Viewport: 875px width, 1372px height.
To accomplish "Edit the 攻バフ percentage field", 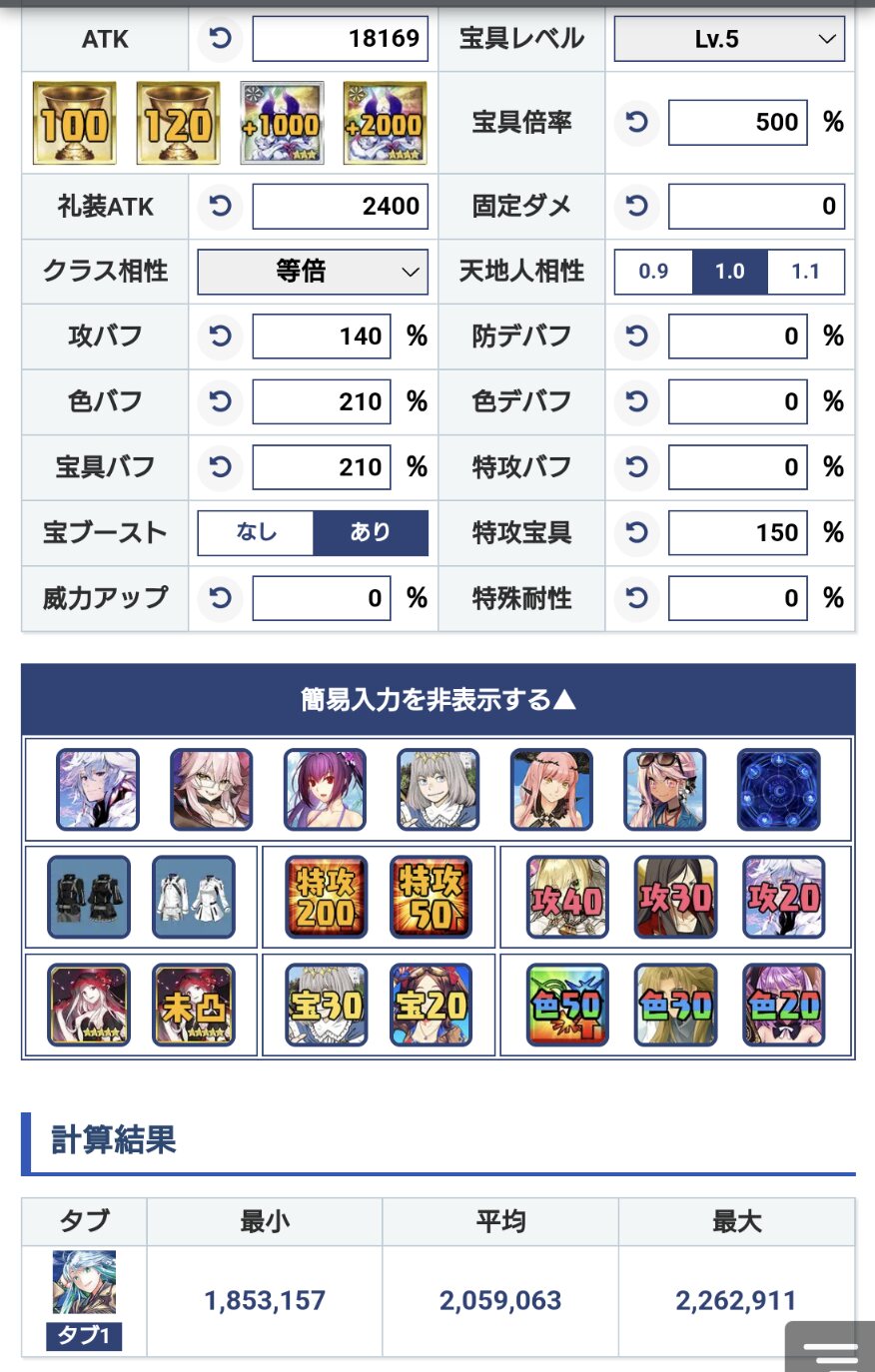I will pyautogui.click(x=322, y=337).
